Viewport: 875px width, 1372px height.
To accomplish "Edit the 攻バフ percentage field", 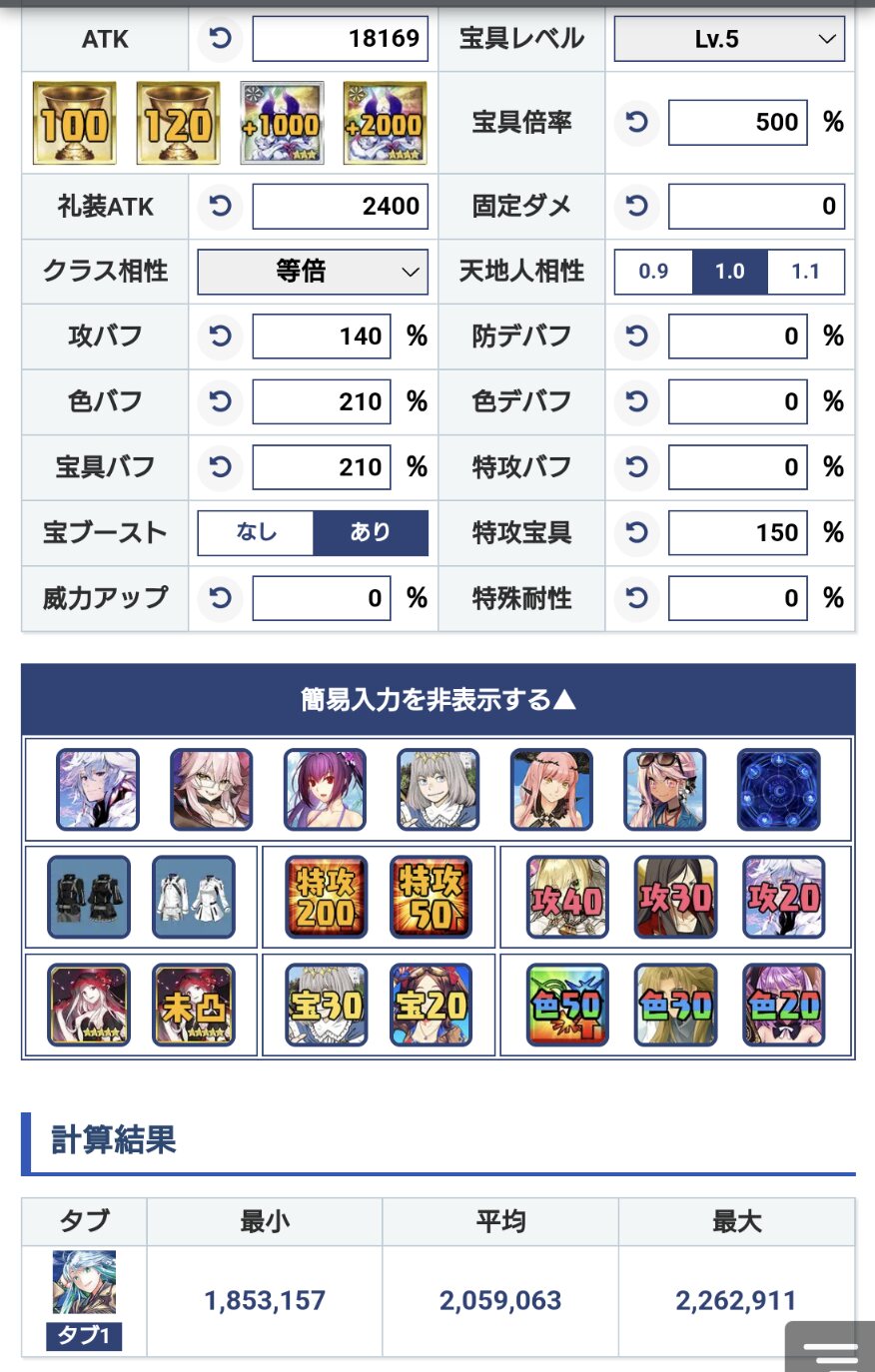I will pyautogui.click(x=322, y=337).
